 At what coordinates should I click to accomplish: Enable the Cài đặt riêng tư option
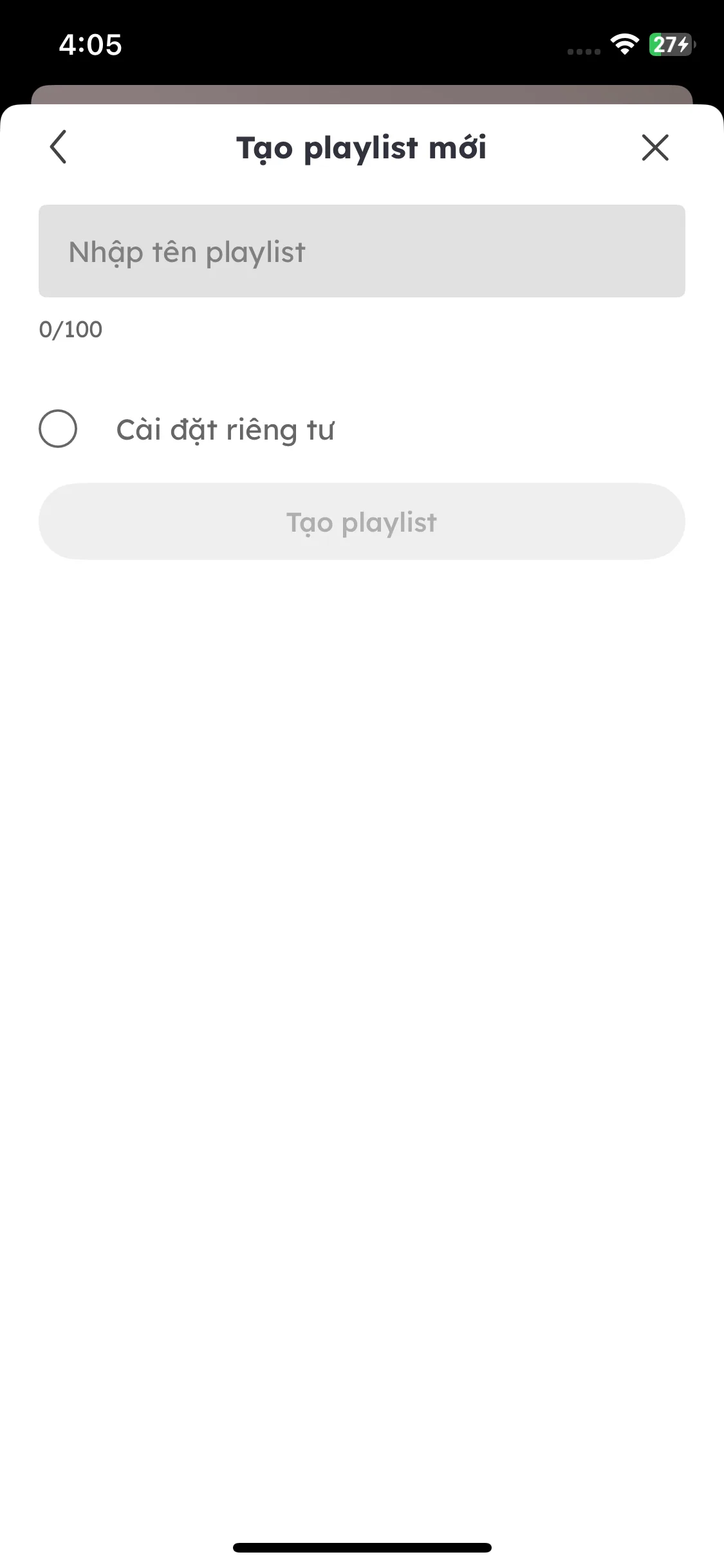(58, 429)
